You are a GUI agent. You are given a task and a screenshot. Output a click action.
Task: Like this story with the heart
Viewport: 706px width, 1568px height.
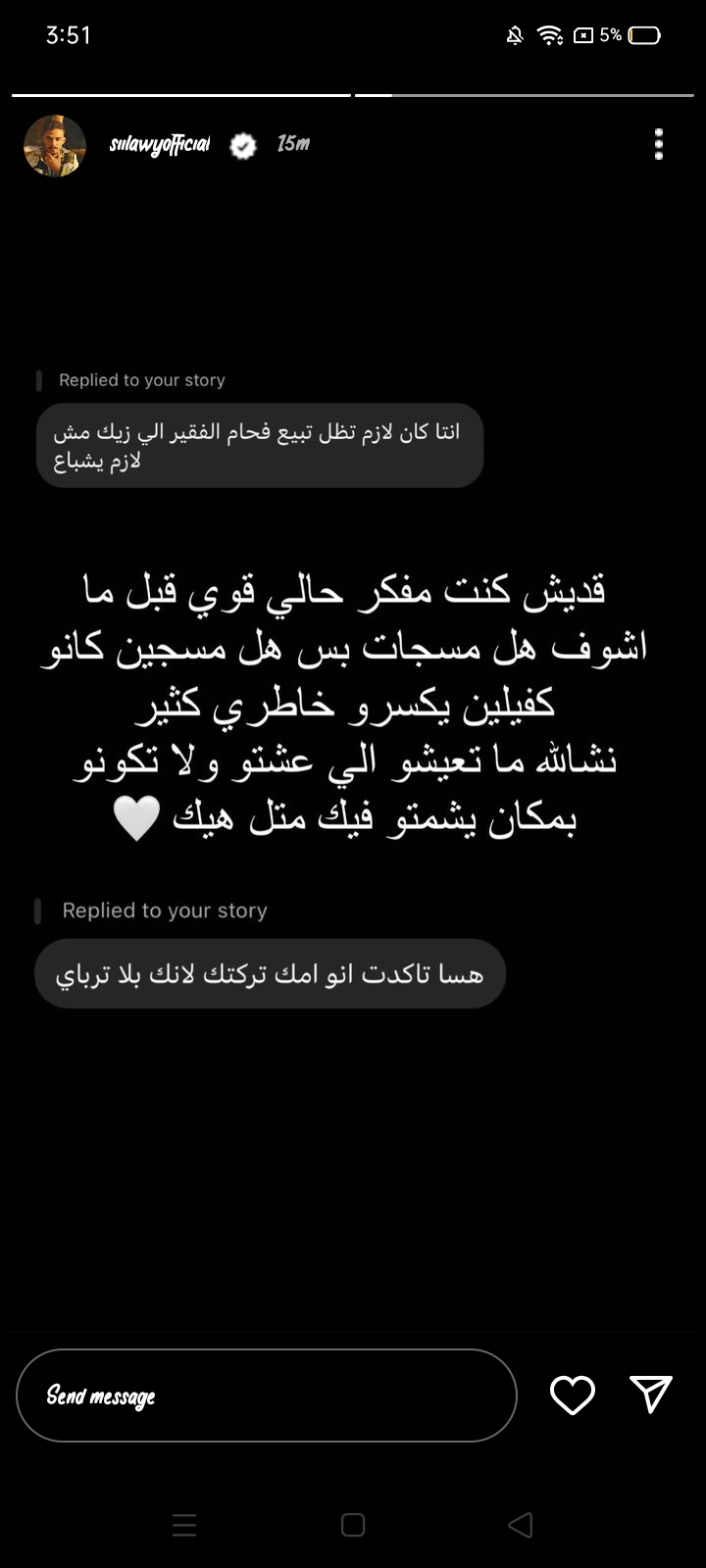click(x=573, y=1396)
